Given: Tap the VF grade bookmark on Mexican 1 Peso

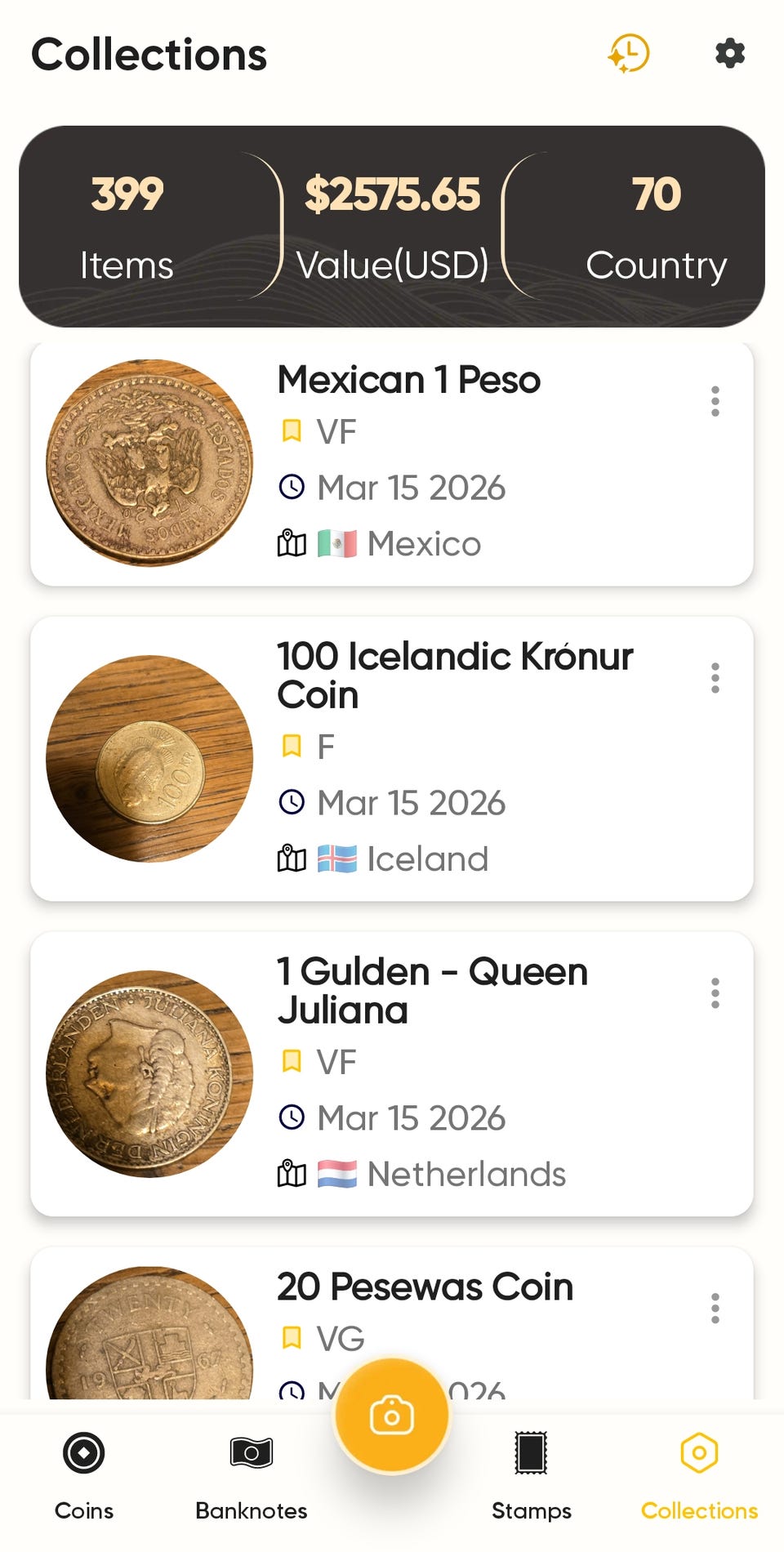Looking at the screenshot, I should [291, 430].
